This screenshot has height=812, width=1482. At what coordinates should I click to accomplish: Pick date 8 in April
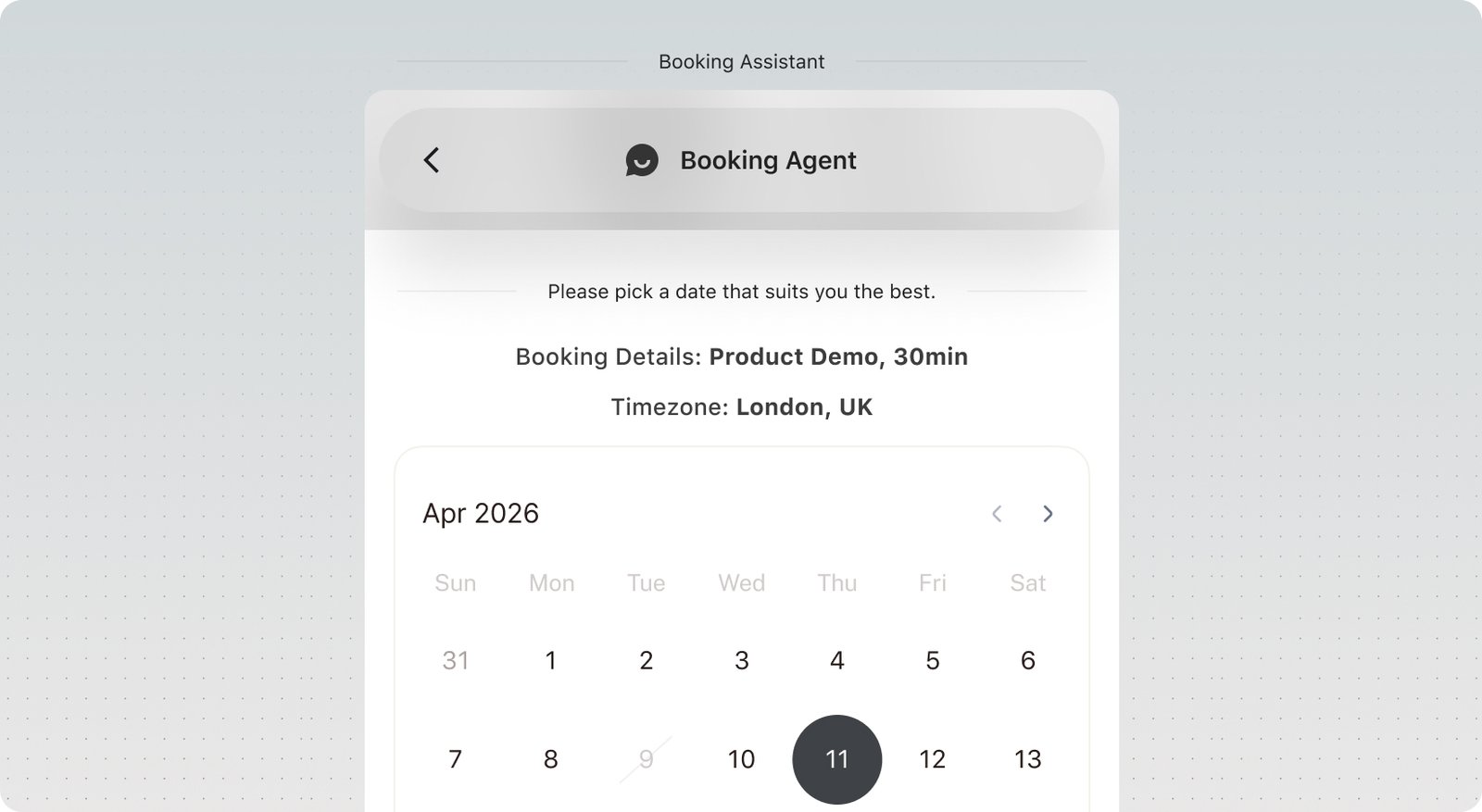(x=551, y=759)
